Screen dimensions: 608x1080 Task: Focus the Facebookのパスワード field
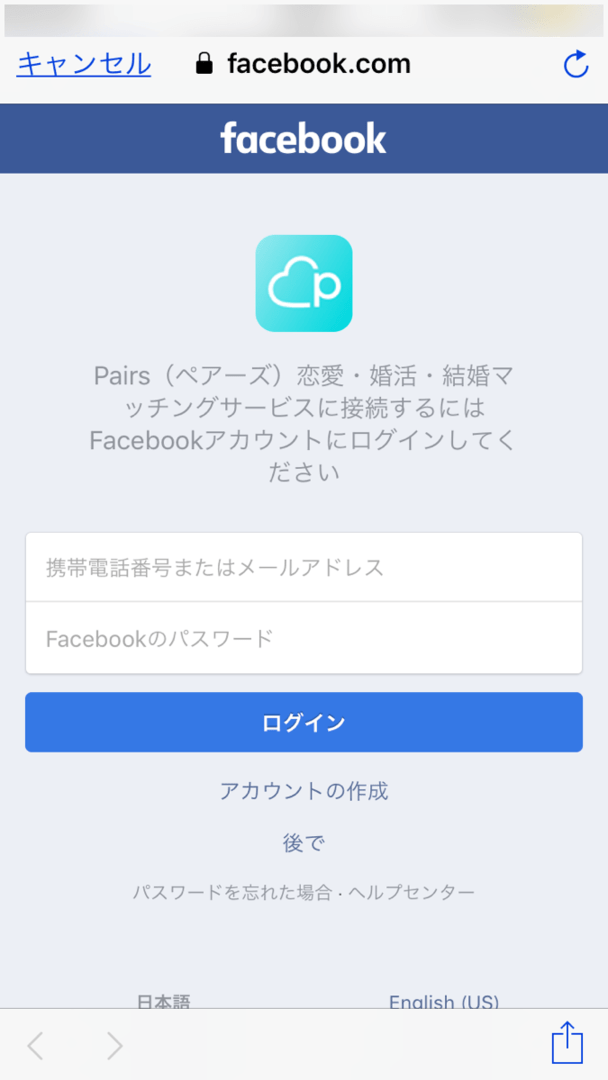pyautogui.click(x=304, y=638)
